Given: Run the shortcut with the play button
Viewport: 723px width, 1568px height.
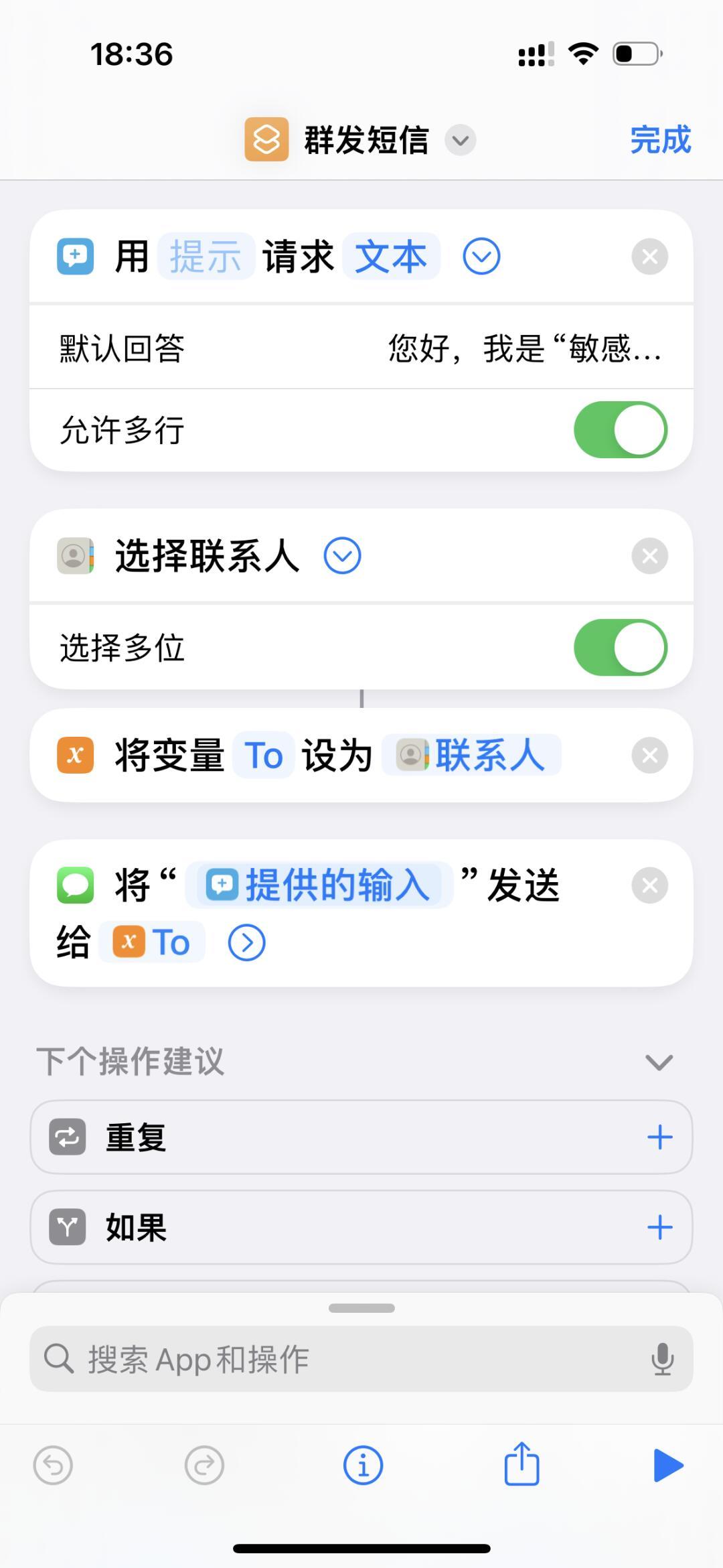Looking at the screenshot, I should coord(669,1464).
